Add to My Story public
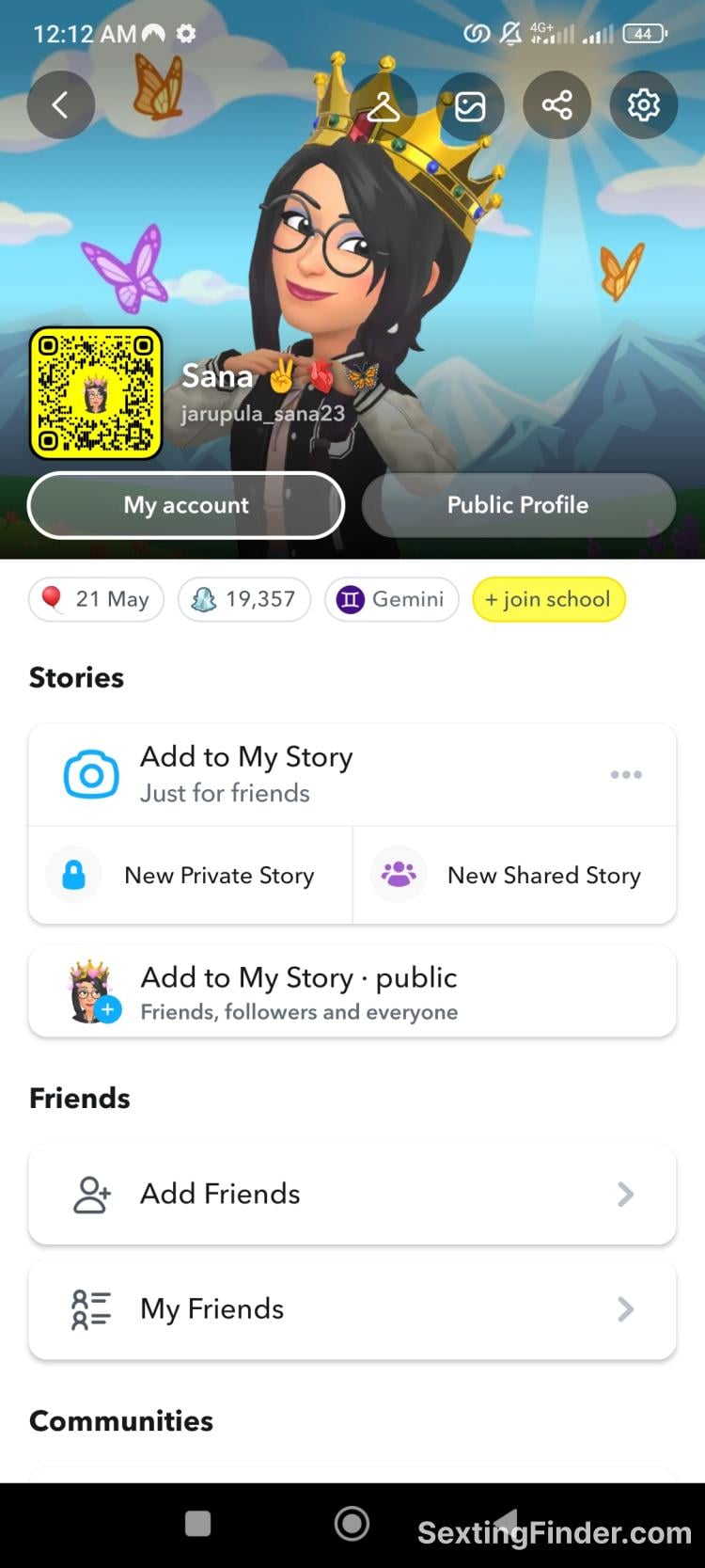 352,992
